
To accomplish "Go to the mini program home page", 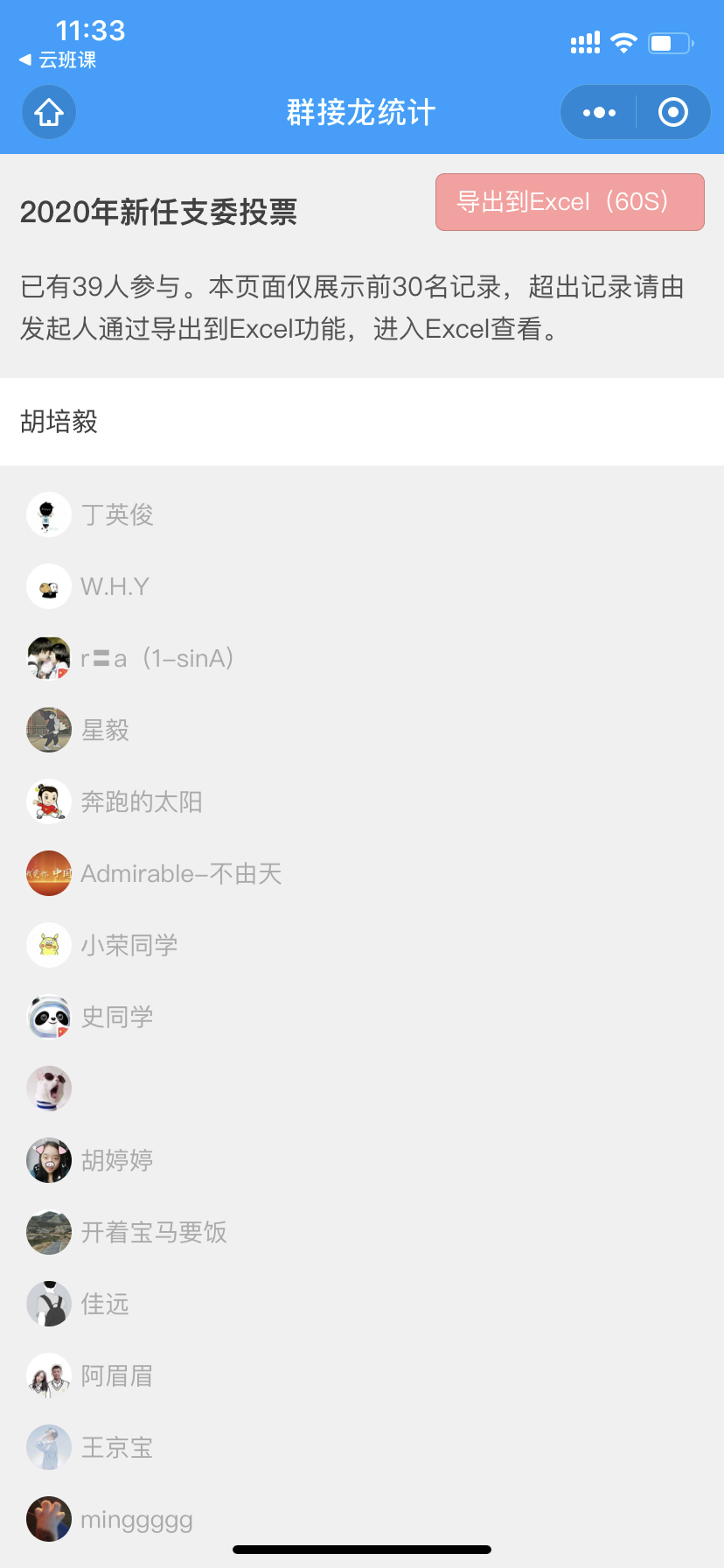I will [49, 112].
